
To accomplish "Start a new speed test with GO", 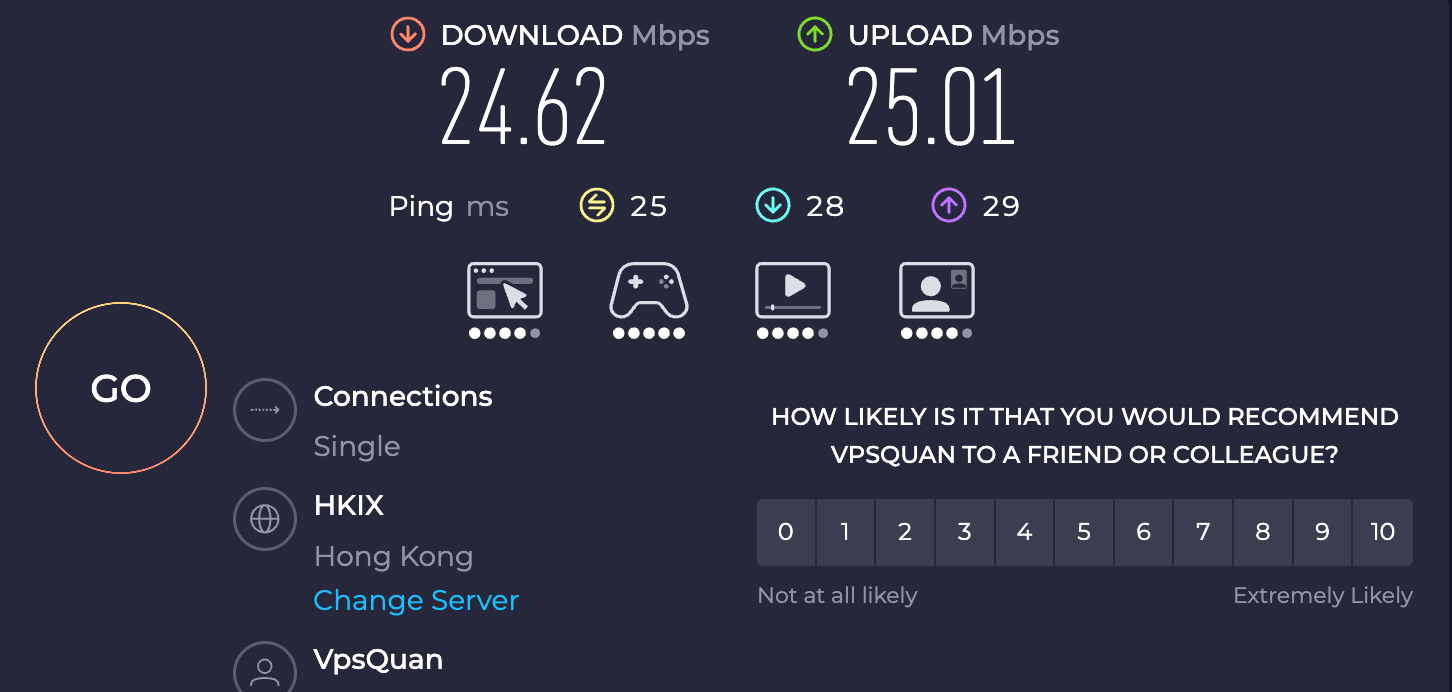I will click(121, 388).
